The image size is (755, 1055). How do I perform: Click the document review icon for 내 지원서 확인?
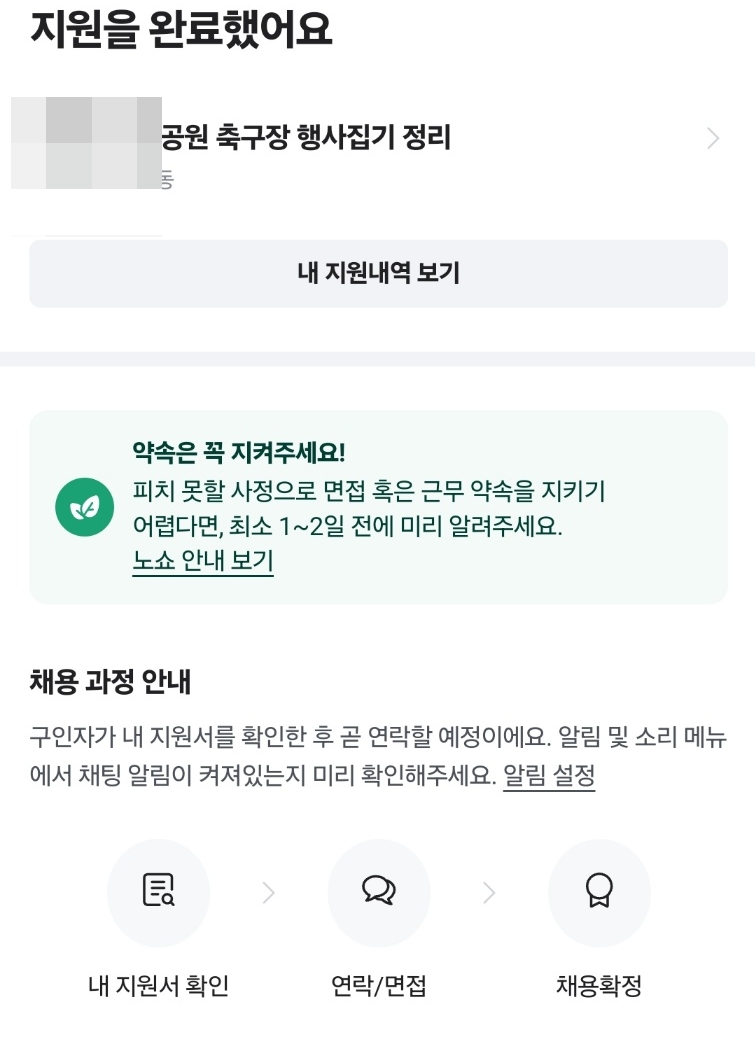(x=158, y=893)
